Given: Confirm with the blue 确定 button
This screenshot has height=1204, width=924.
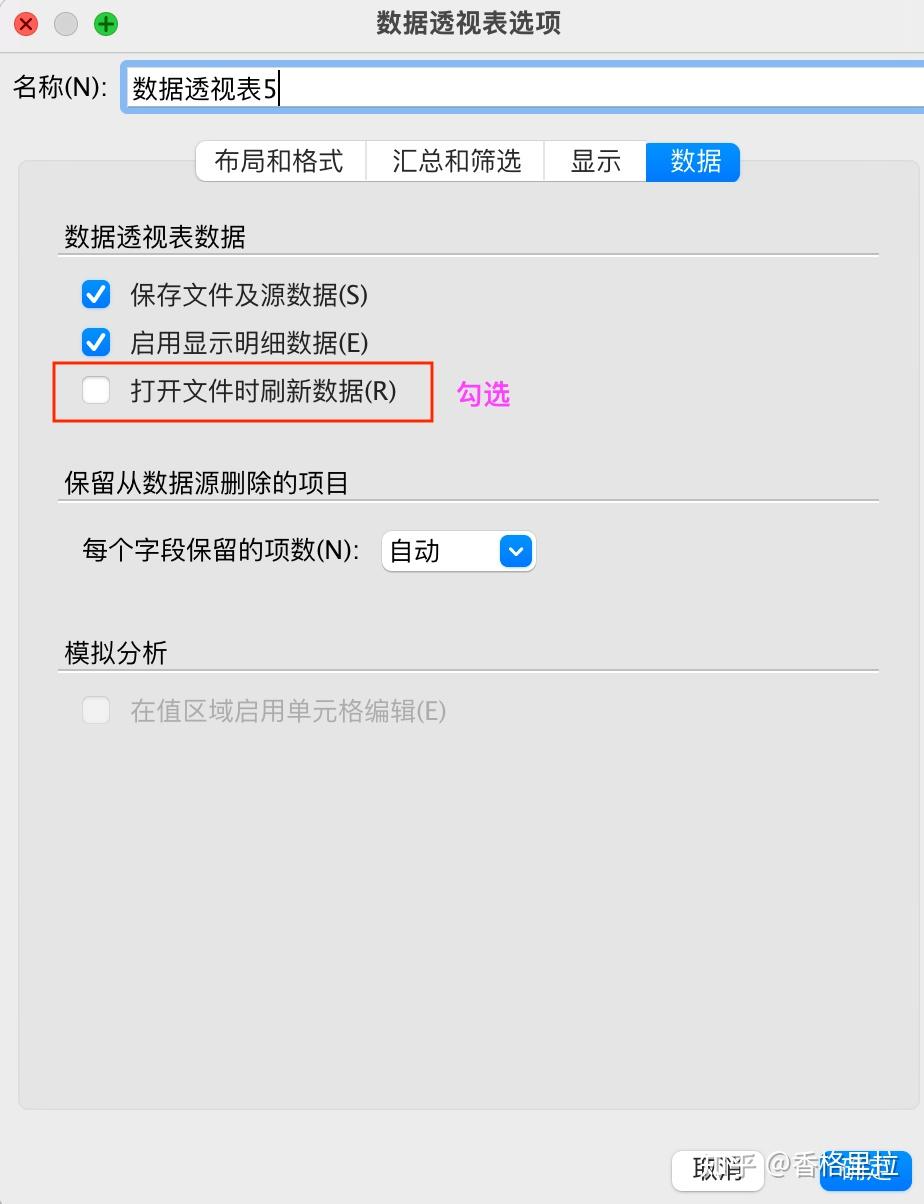Looking at the screenshot, I should (868, 1169).
